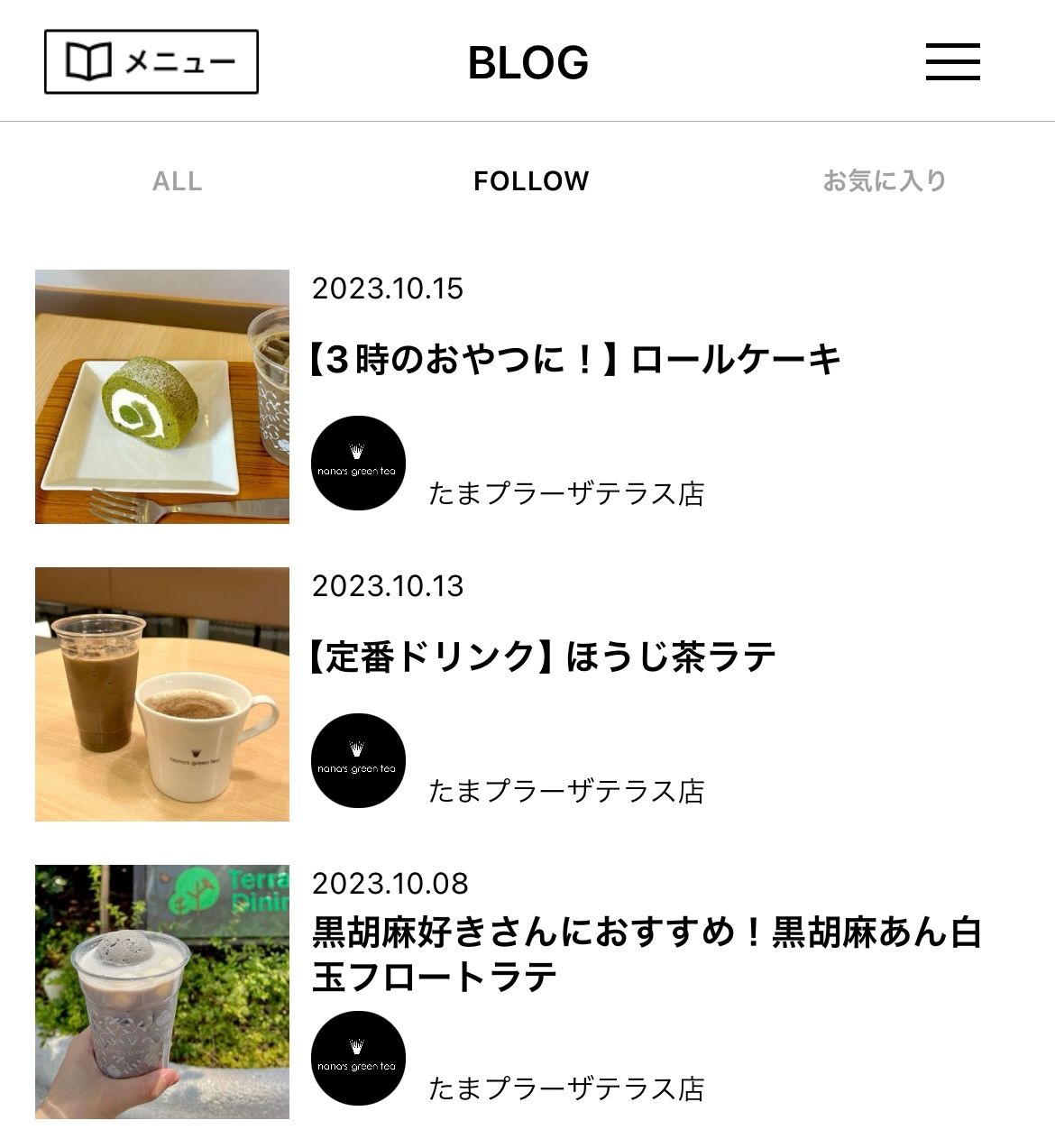
Task: Switch to the お気に入り tab
Action: (884, 181)
